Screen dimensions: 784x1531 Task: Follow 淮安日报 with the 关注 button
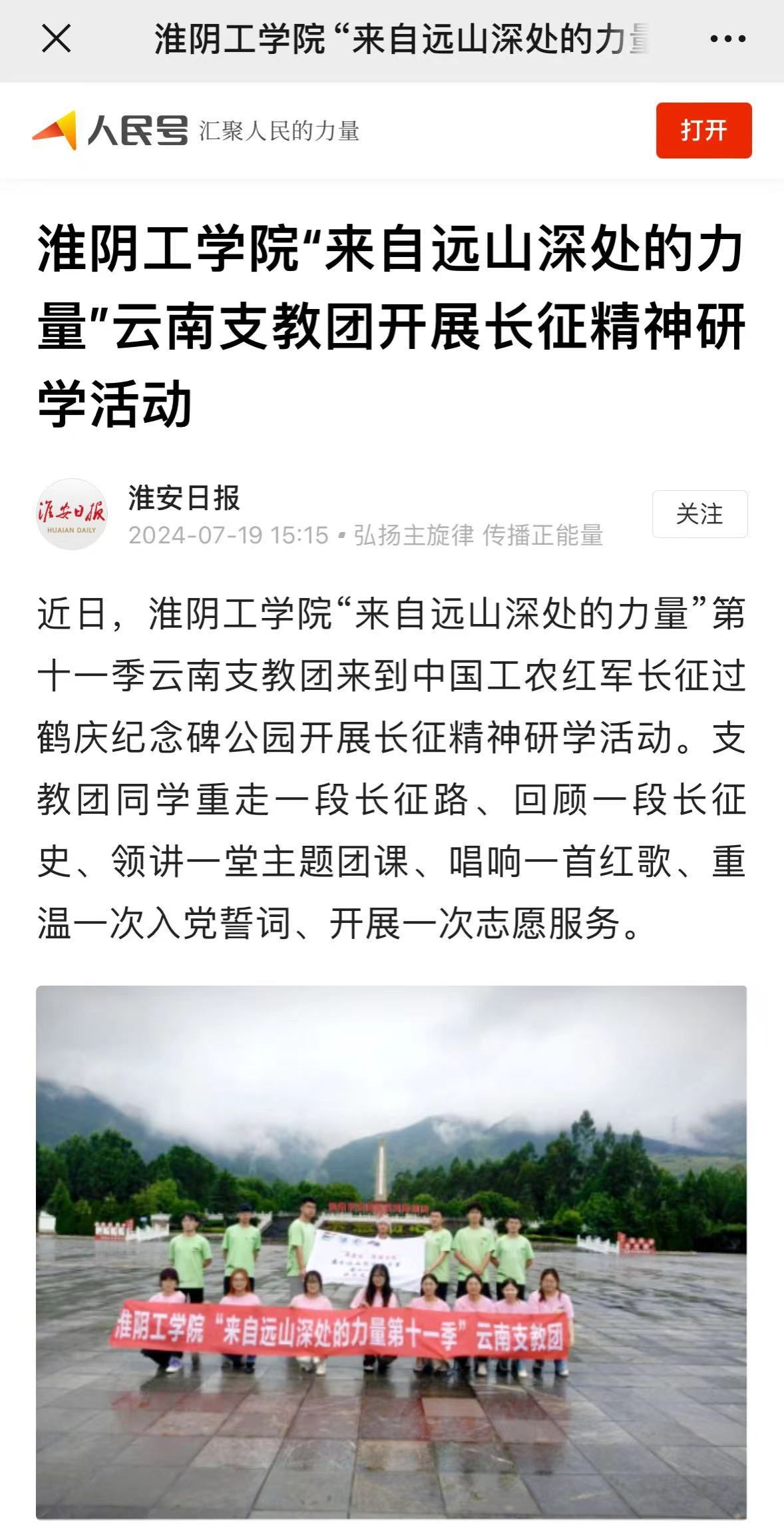(699, 514)
